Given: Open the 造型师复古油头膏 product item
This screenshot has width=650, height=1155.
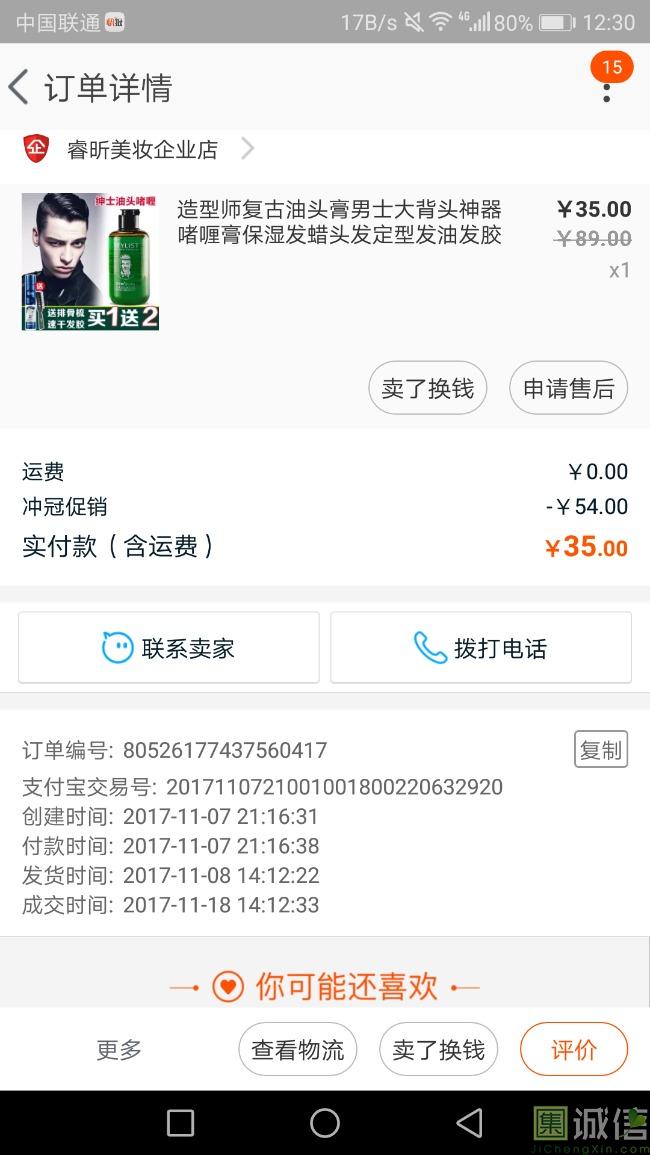Looking at the screenshot, I should [338, 223].
